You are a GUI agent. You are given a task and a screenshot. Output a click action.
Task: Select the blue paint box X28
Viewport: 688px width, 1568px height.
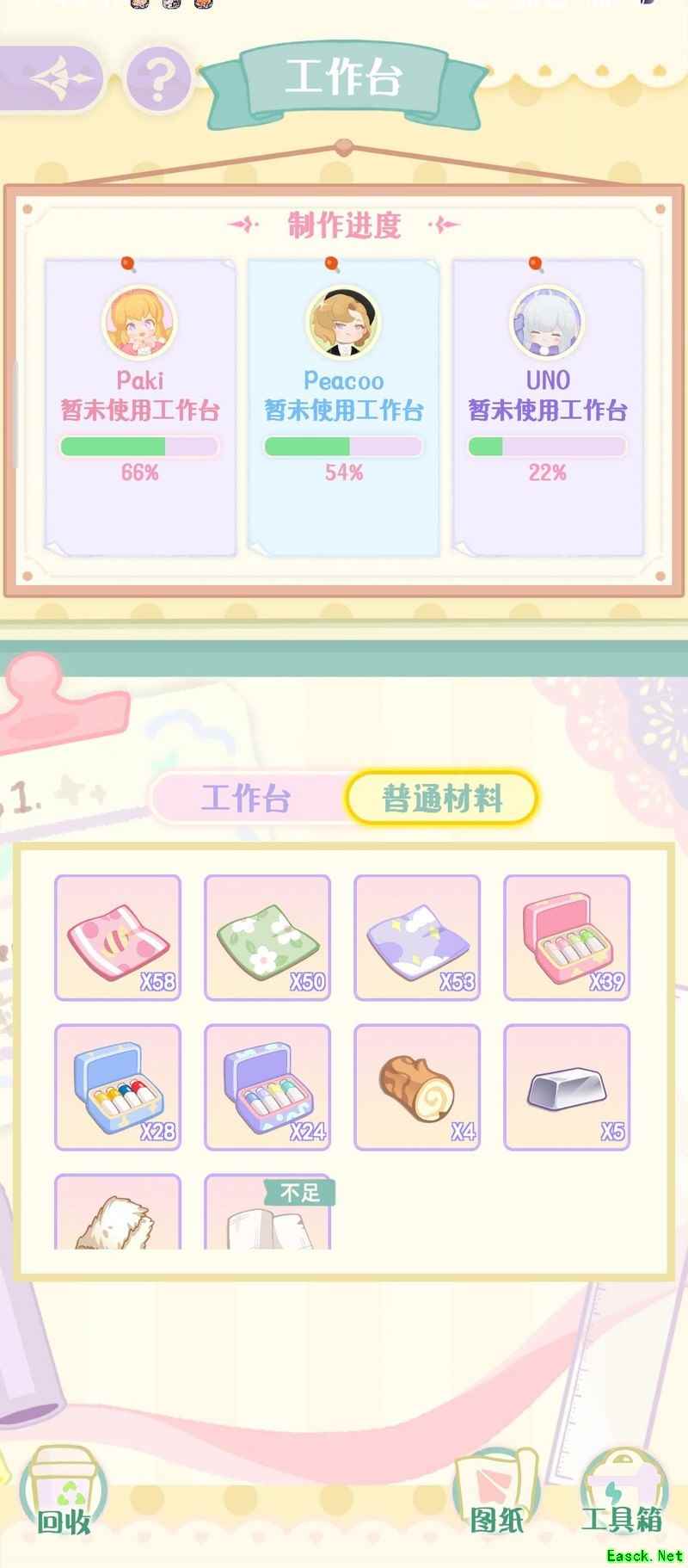(x=118, y=1087)
